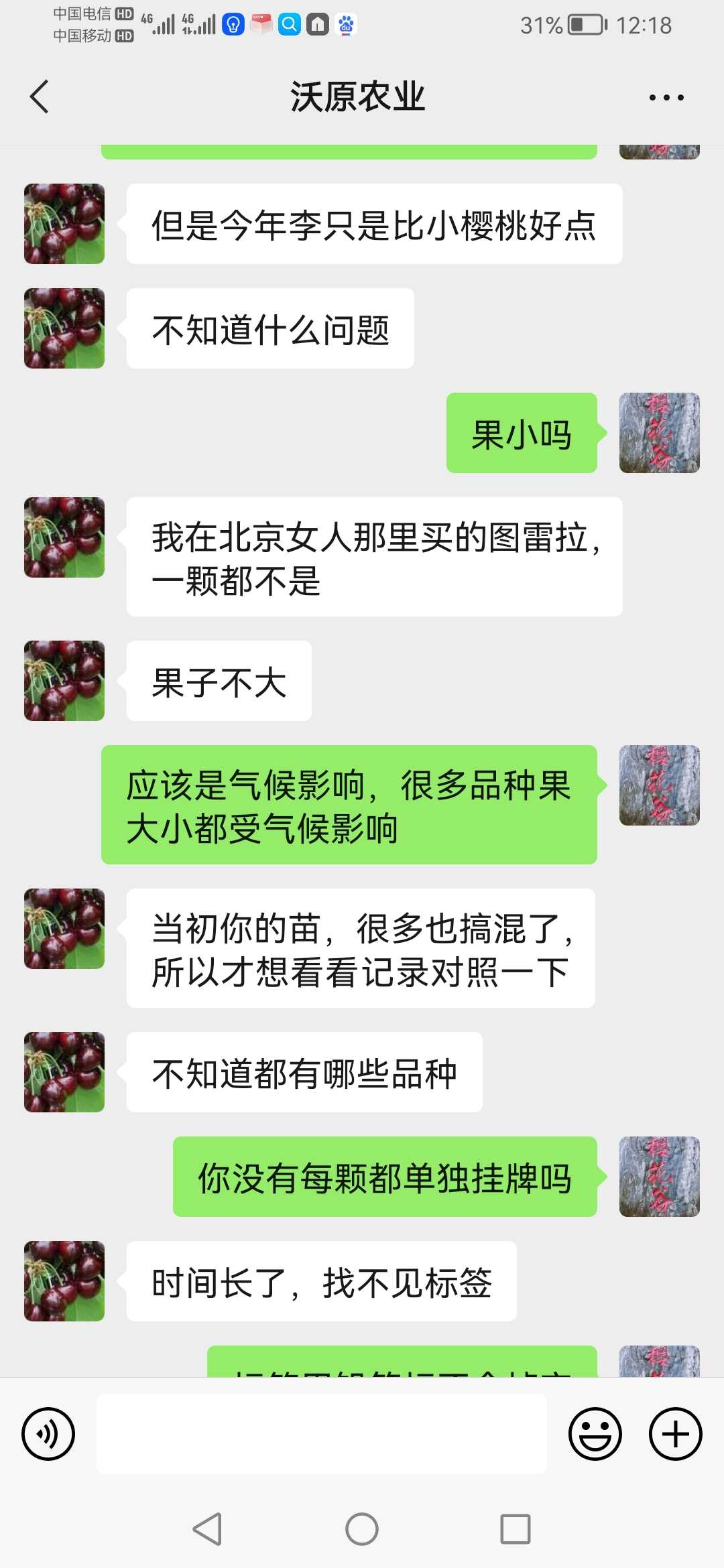Switch to voice message input

[x=48, y=1434]
